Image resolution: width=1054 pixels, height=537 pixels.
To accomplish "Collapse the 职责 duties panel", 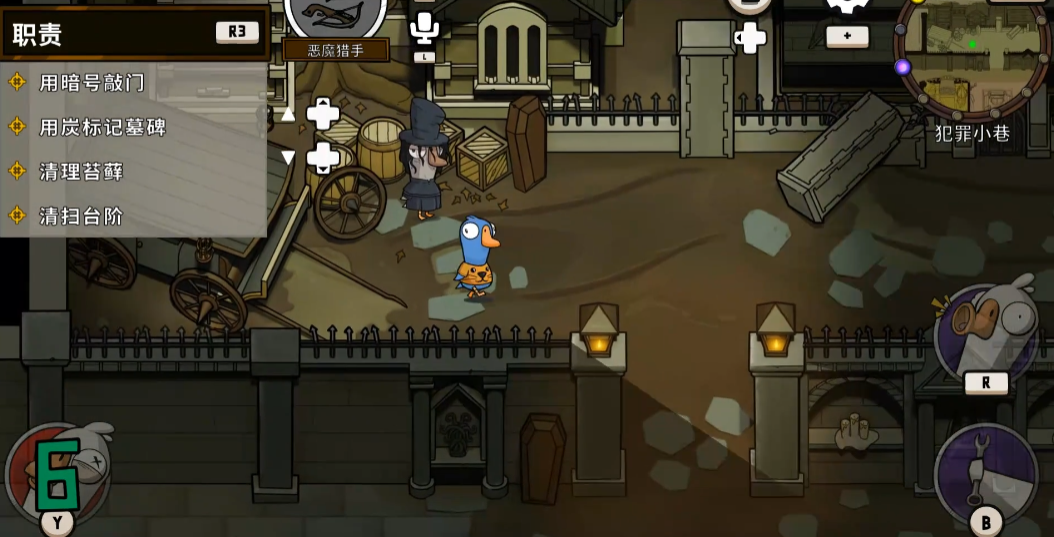I will (236, 32).
